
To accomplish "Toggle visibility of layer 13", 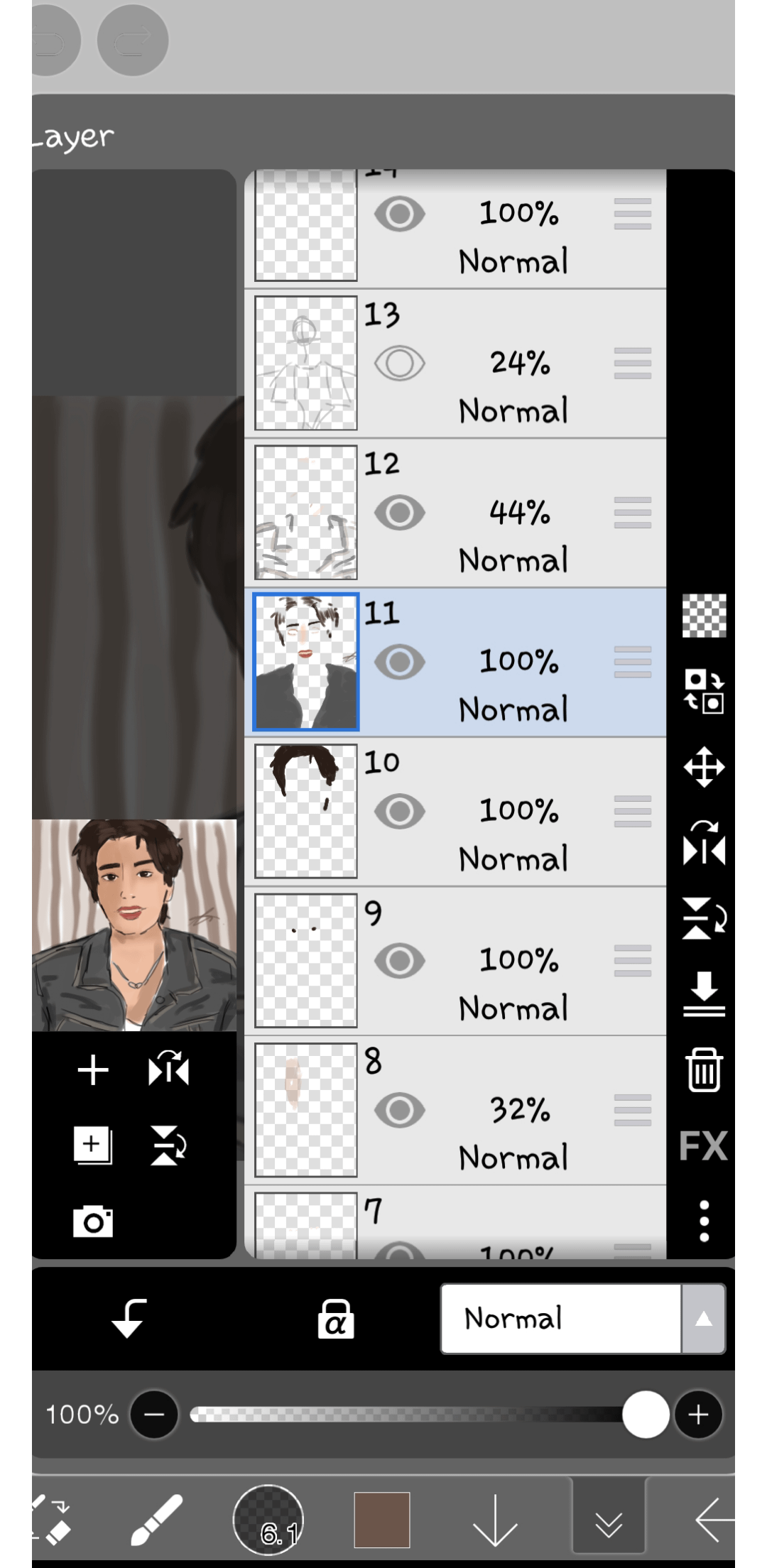I will coord(399,364).
